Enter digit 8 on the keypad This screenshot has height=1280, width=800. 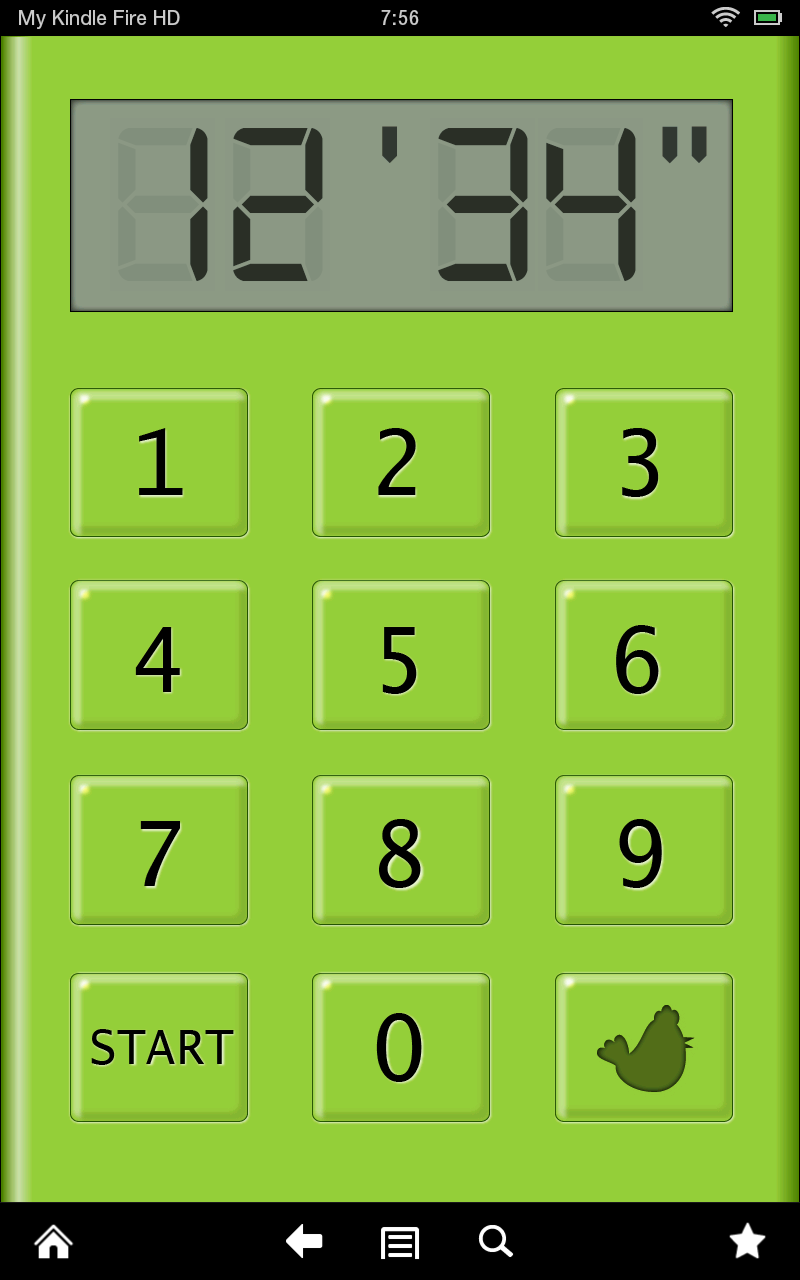[x=401, y=850]
